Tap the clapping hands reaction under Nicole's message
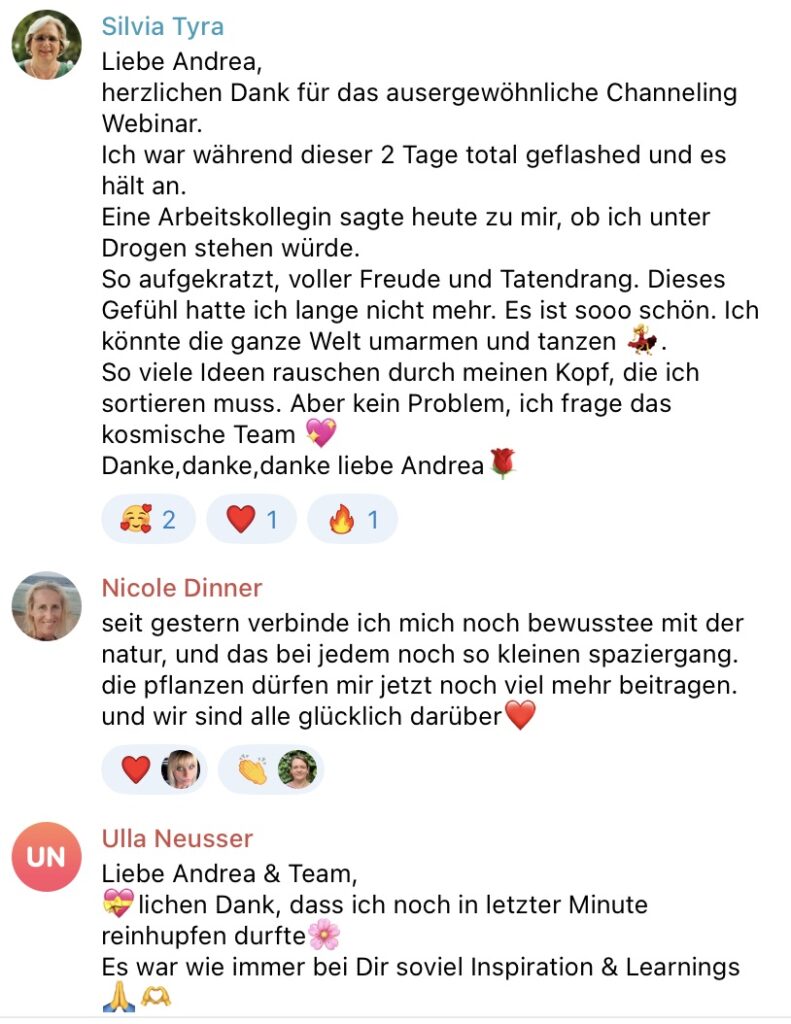This screenshot has width=791, height=1024. [x=271, y=769]
